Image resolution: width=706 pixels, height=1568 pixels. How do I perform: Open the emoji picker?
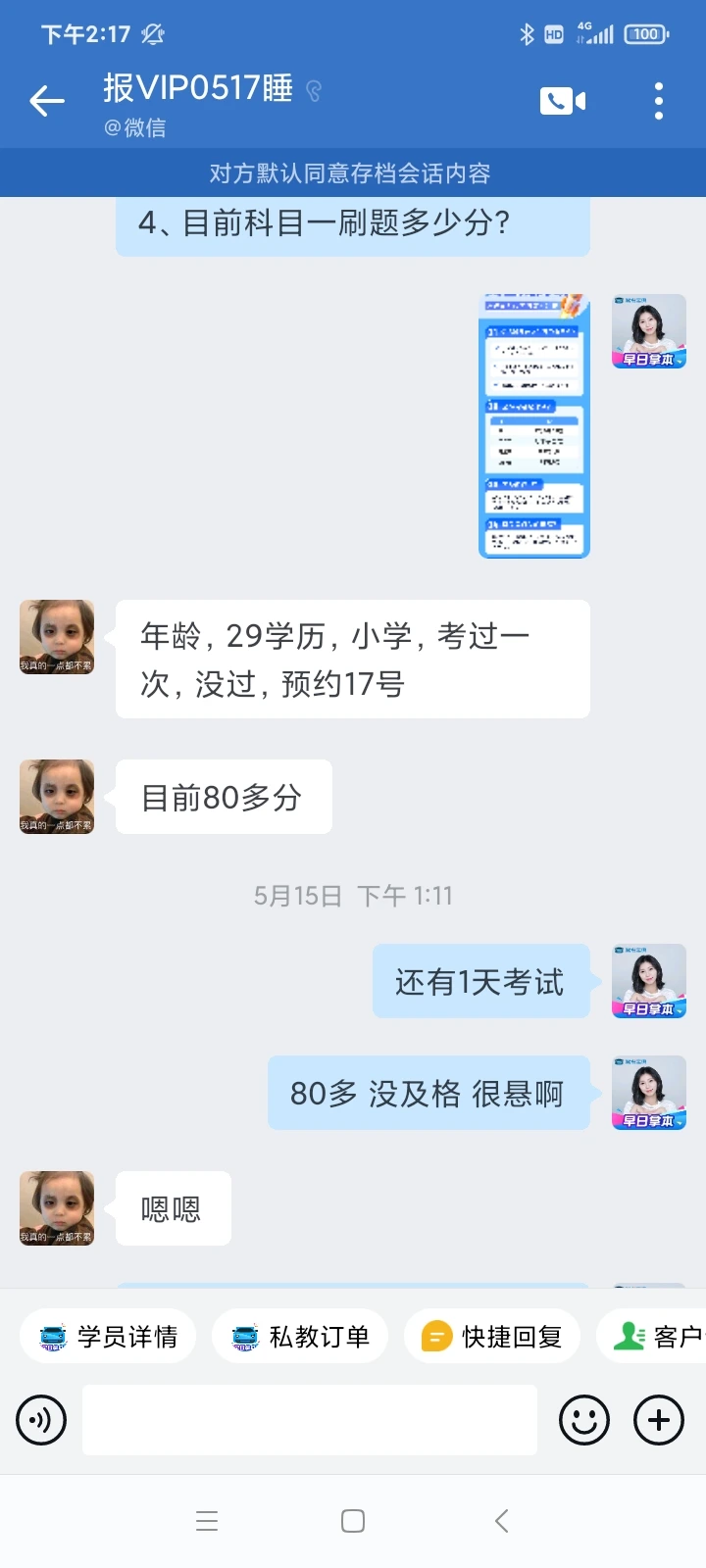tap(584, 1420)
